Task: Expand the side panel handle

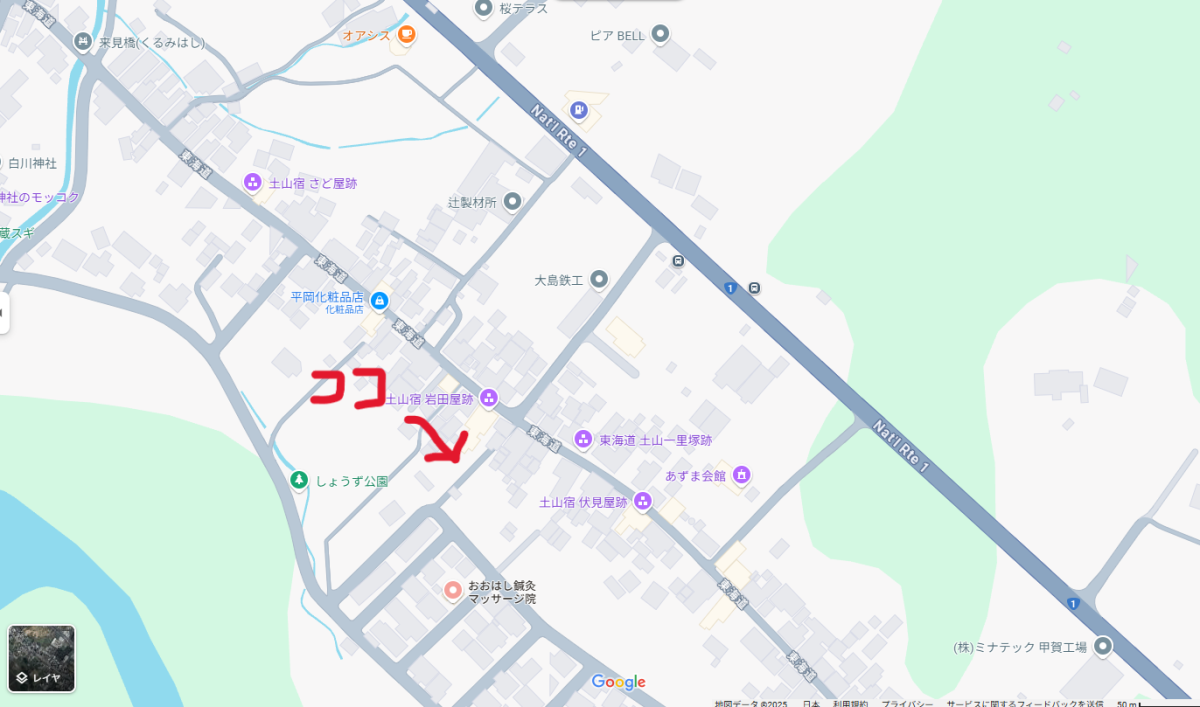Action: tap(4, 313)
